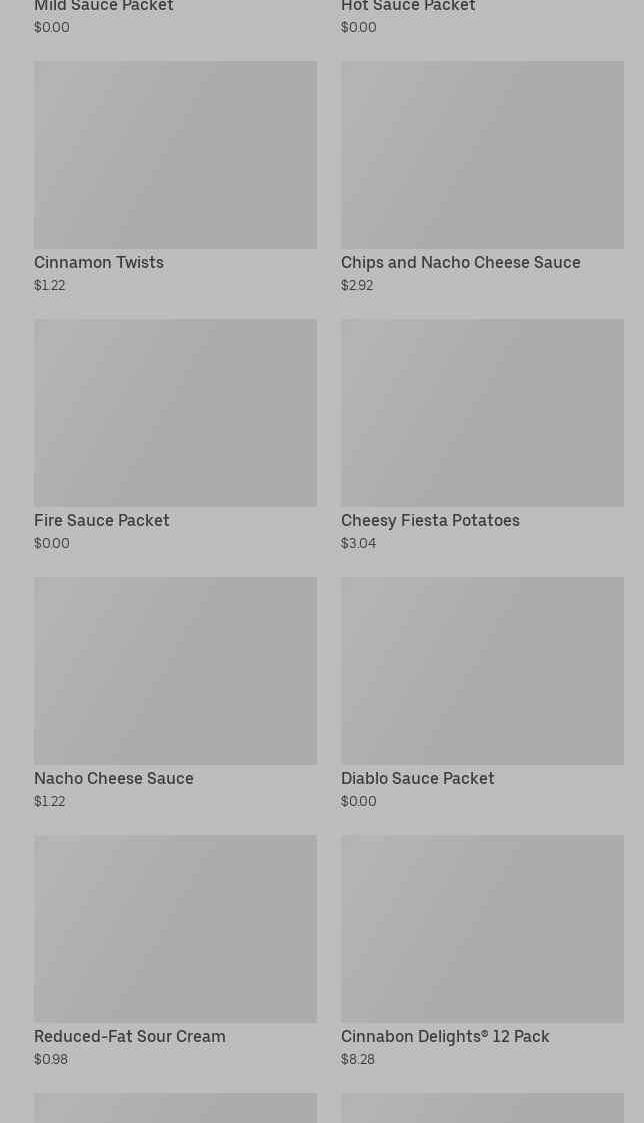Open the Nacho Cheese Sauce card

pos(175,671)
